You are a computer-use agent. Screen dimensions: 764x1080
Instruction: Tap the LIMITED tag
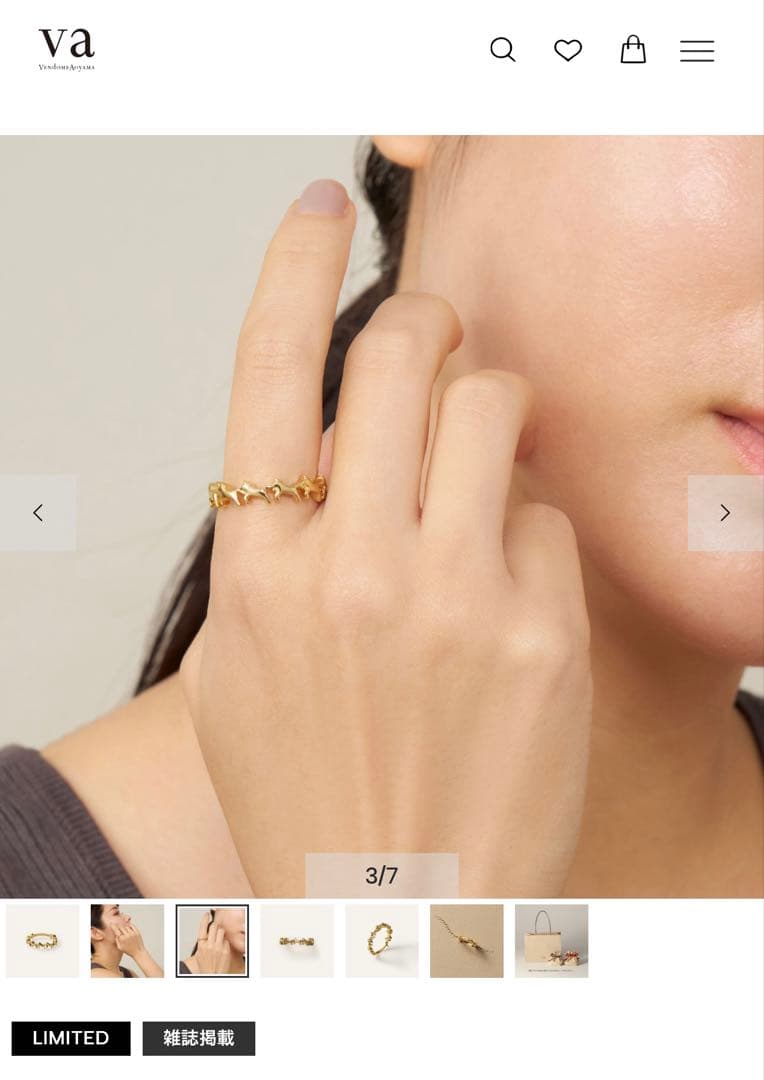(x=71, y=1038)
